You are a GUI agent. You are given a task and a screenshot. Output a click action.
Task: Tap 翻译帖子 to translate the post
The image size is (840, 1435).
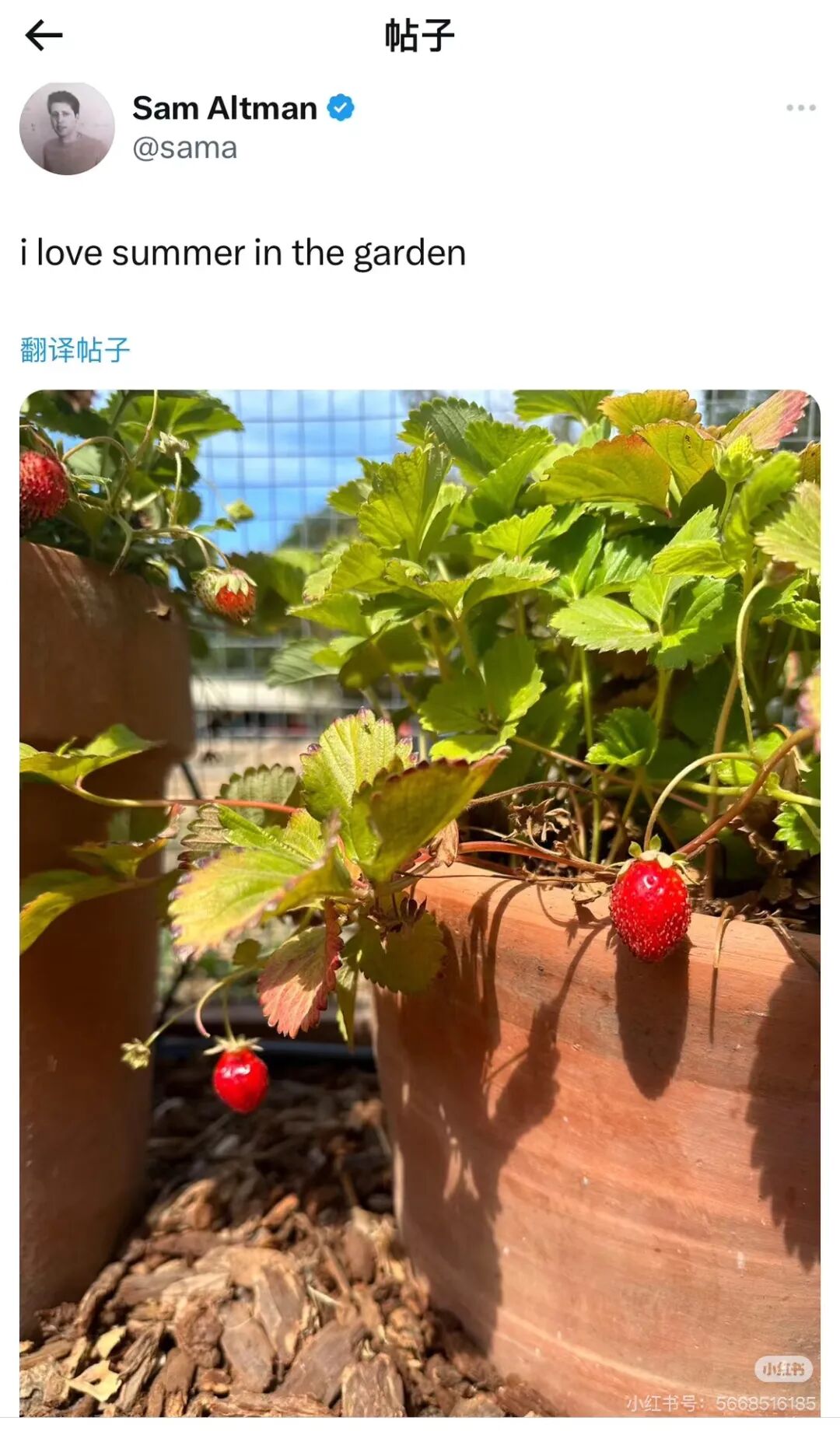click(x=75, y=350)
